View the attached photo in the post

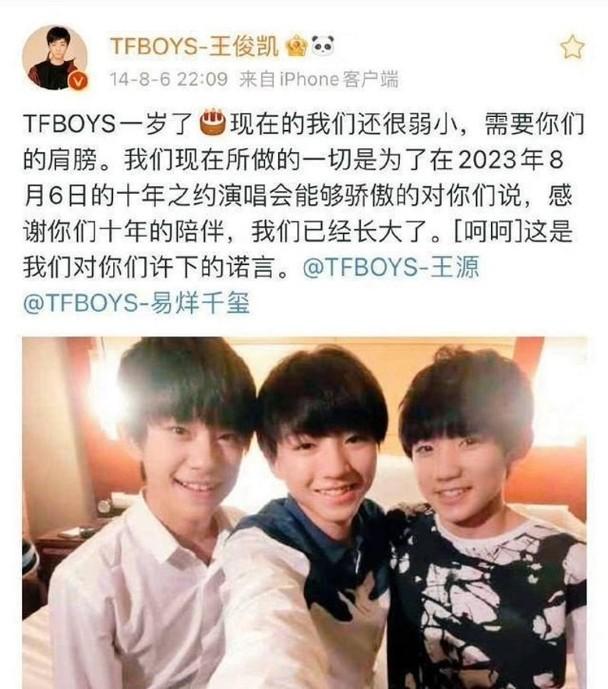304,512
